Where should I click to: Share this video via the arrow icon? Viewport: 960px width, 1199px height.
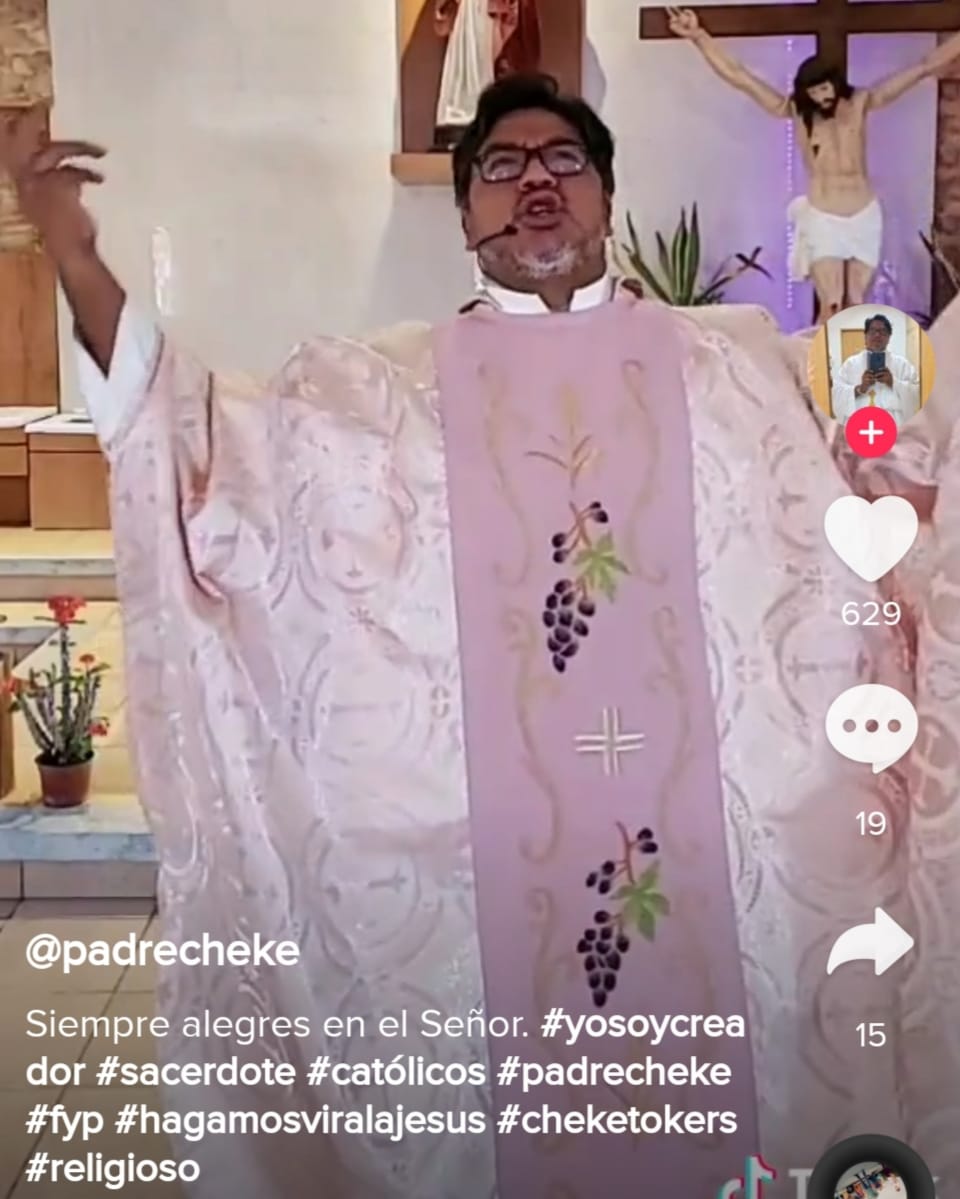point(870,942)
